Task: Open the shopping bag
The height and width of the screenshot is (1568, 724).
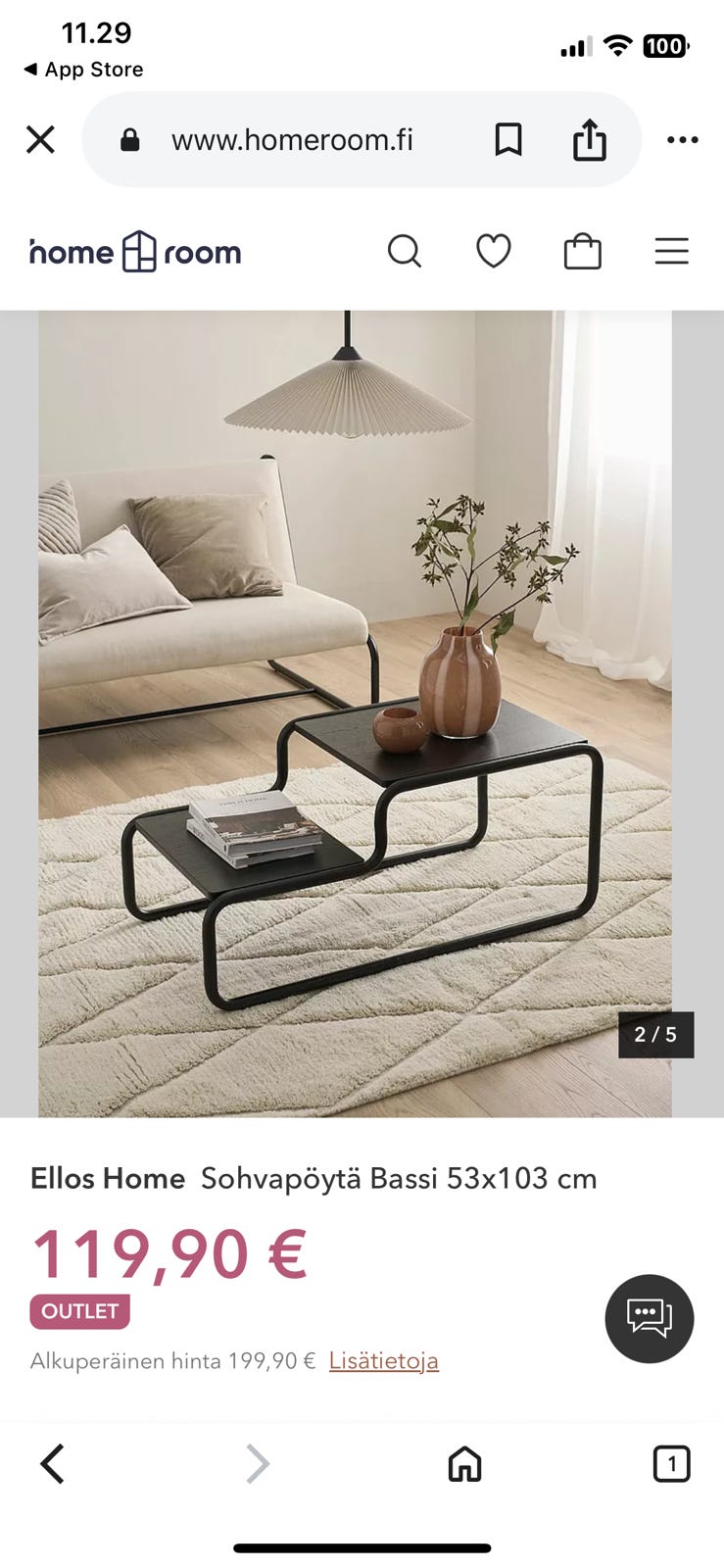Action: [x=582, y=252]
